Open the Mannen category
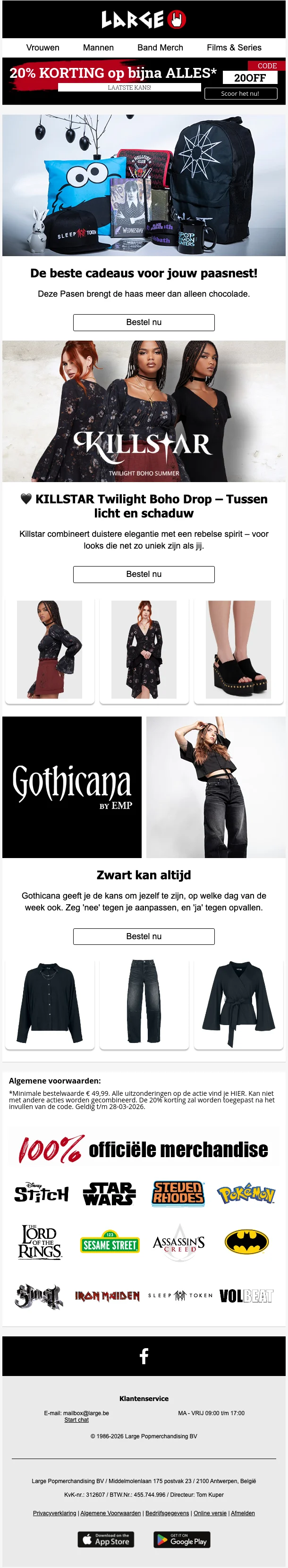 click(98, 48)
